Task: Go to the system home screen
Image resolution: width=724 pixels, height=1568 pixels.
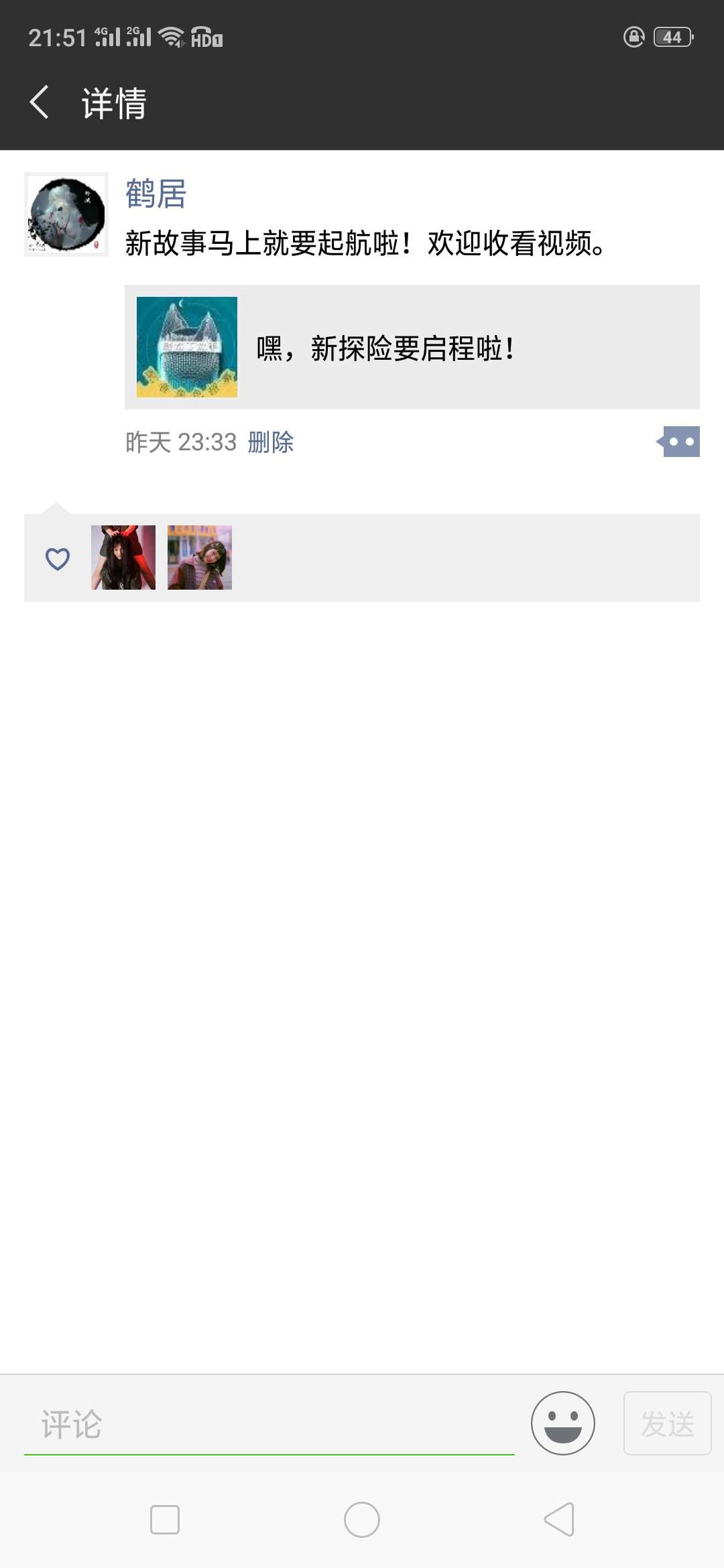Action: 362,1520
